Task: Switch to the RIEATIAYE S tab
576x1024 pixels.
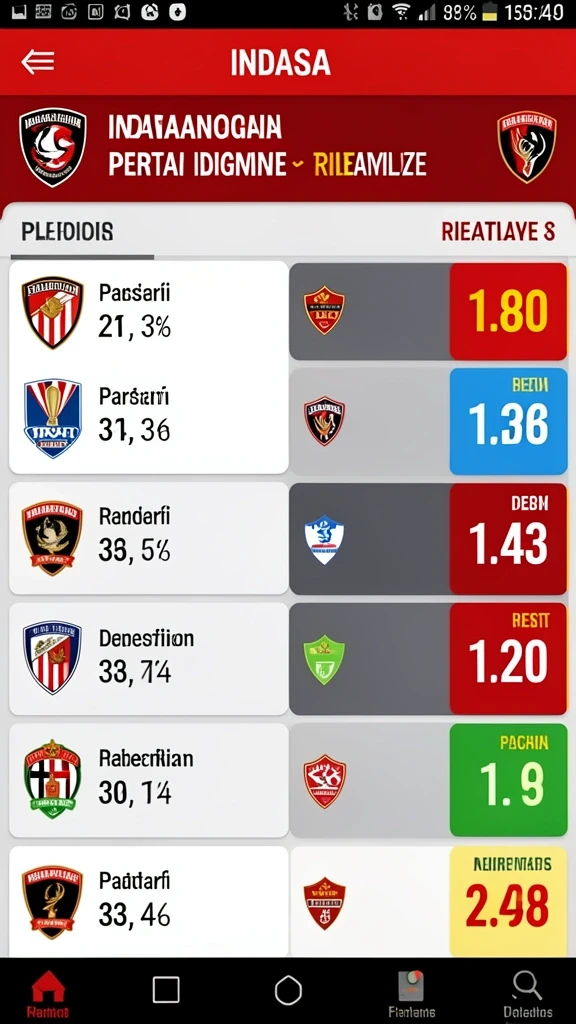Action: tap(498, 231)
